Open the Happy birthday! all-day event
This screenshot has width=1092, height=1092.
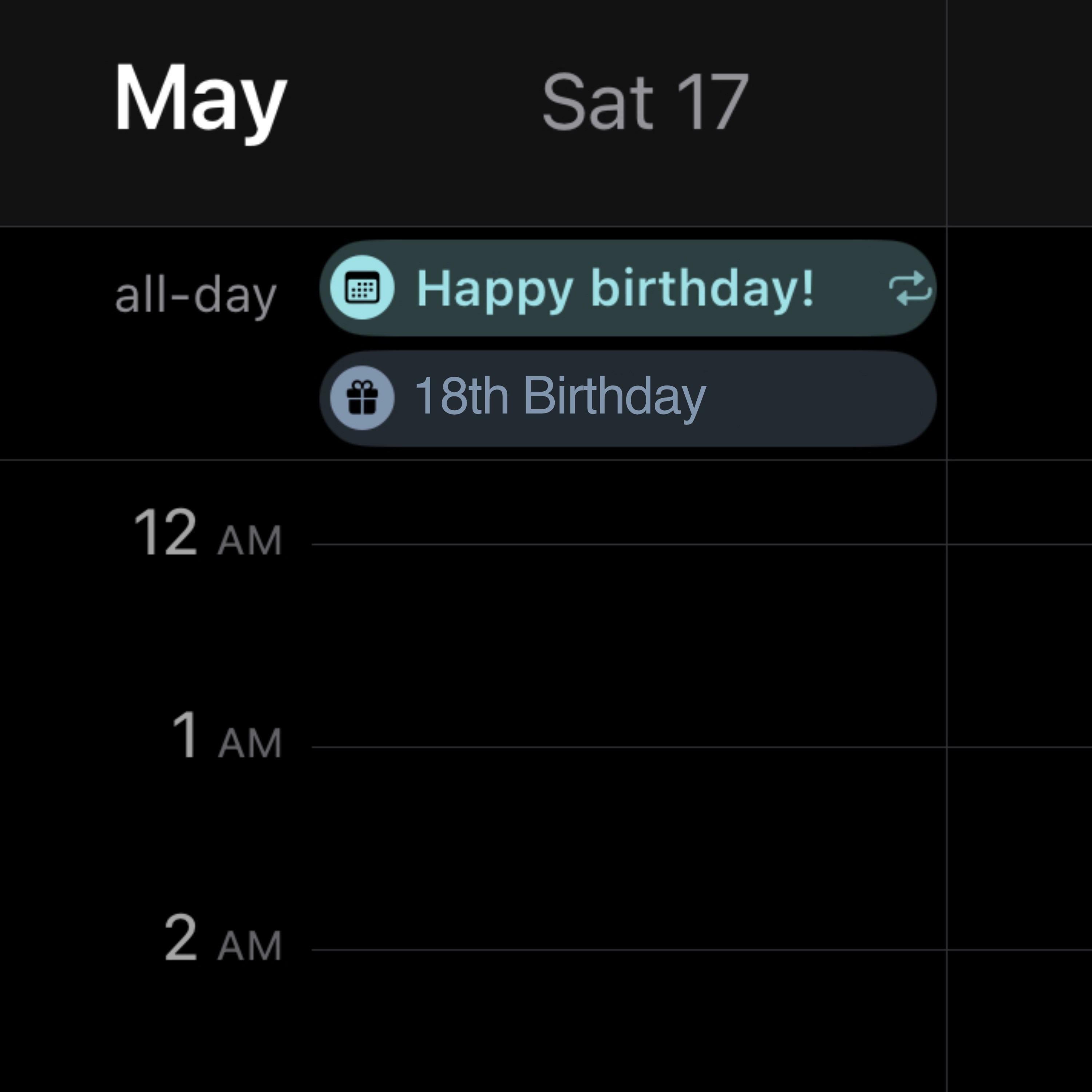tap(615, 288)
